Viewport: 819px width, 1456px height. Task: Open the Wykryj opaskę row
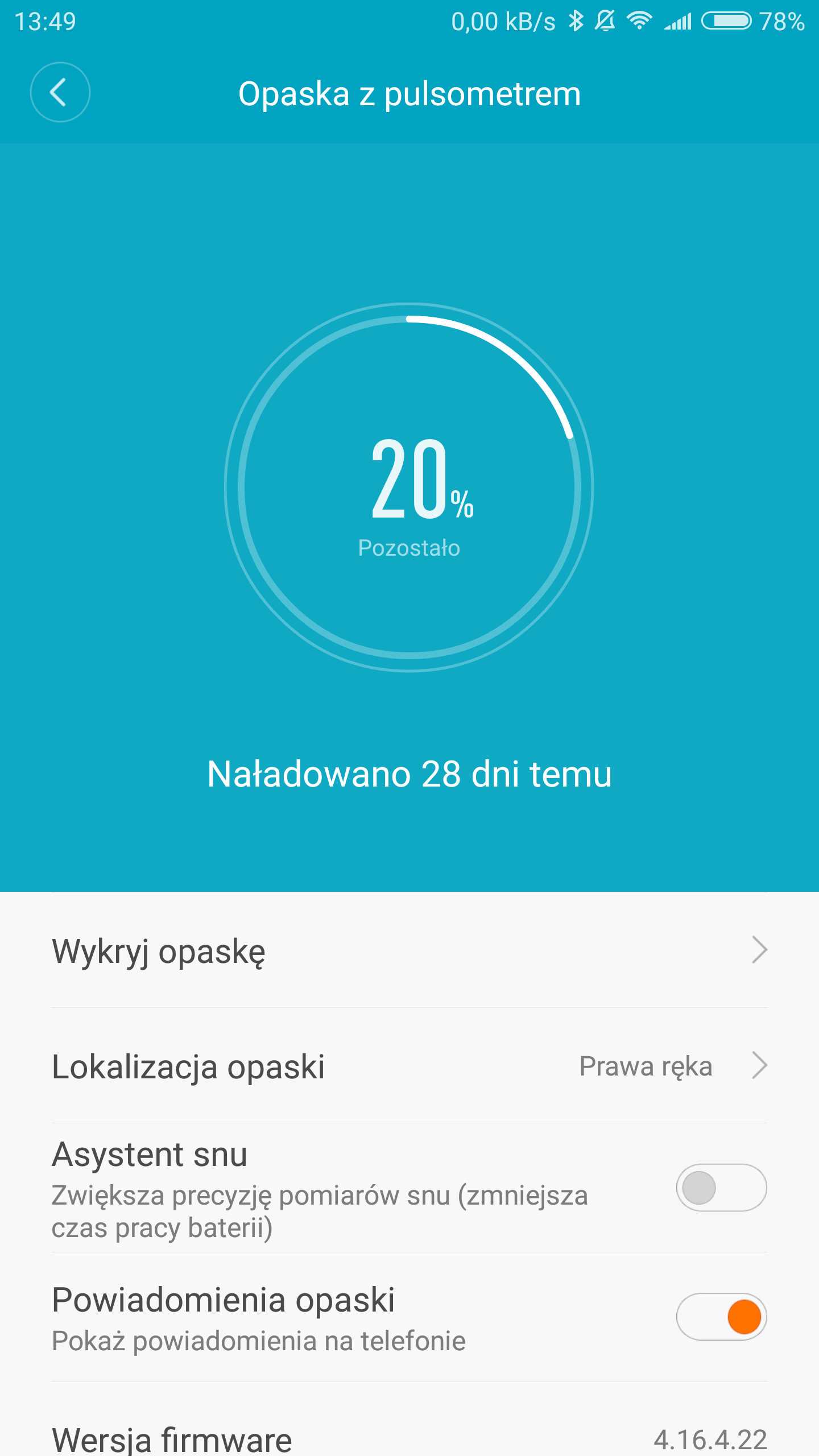(x=409, y=951)
